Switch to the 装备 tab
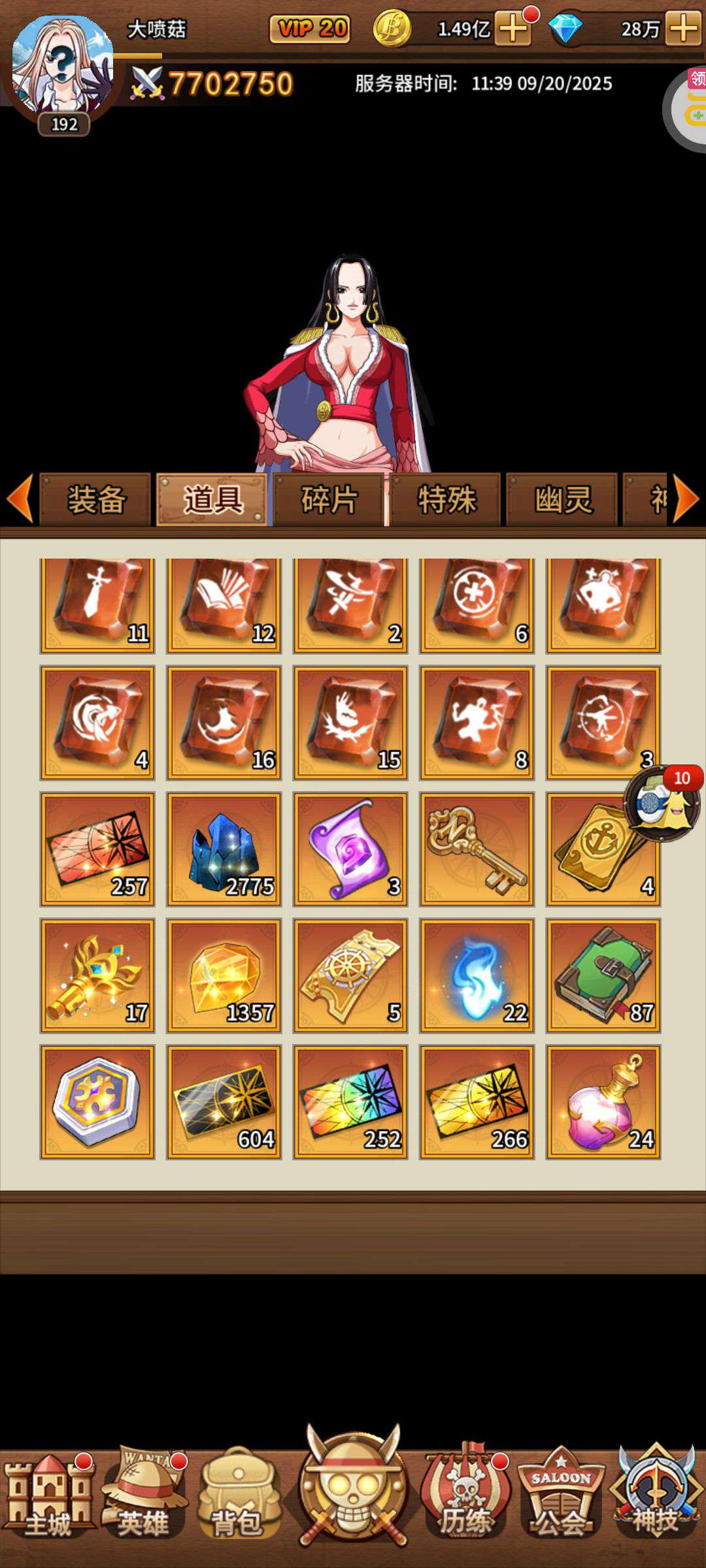The image size is (706, 1568). click(95, 500)
